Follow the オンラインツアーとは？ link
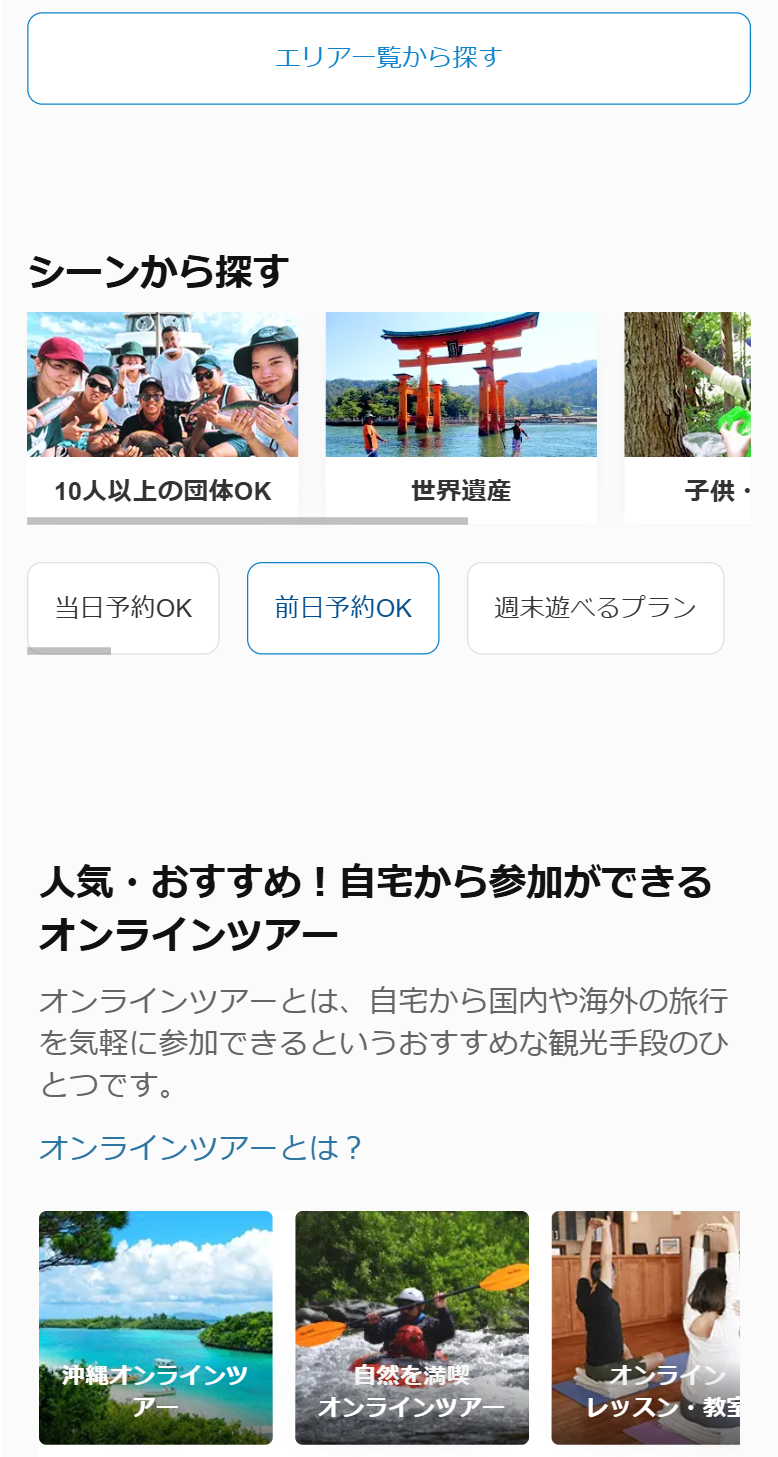Screen dimensions: 778x1457 200,1148
